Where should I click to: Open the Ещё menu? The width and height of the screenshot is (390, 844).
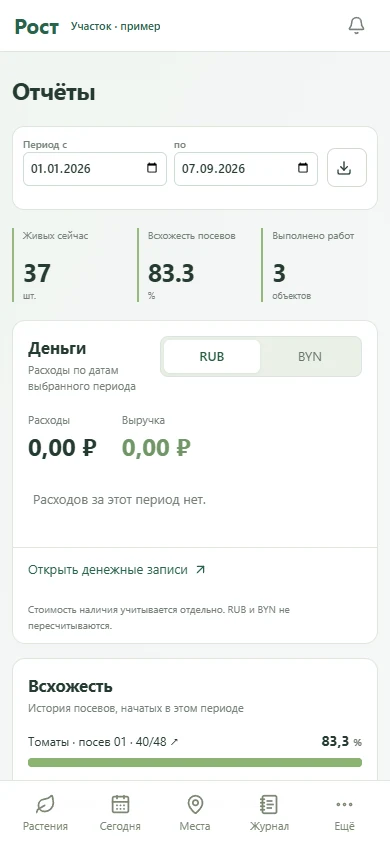pos(345,813)
